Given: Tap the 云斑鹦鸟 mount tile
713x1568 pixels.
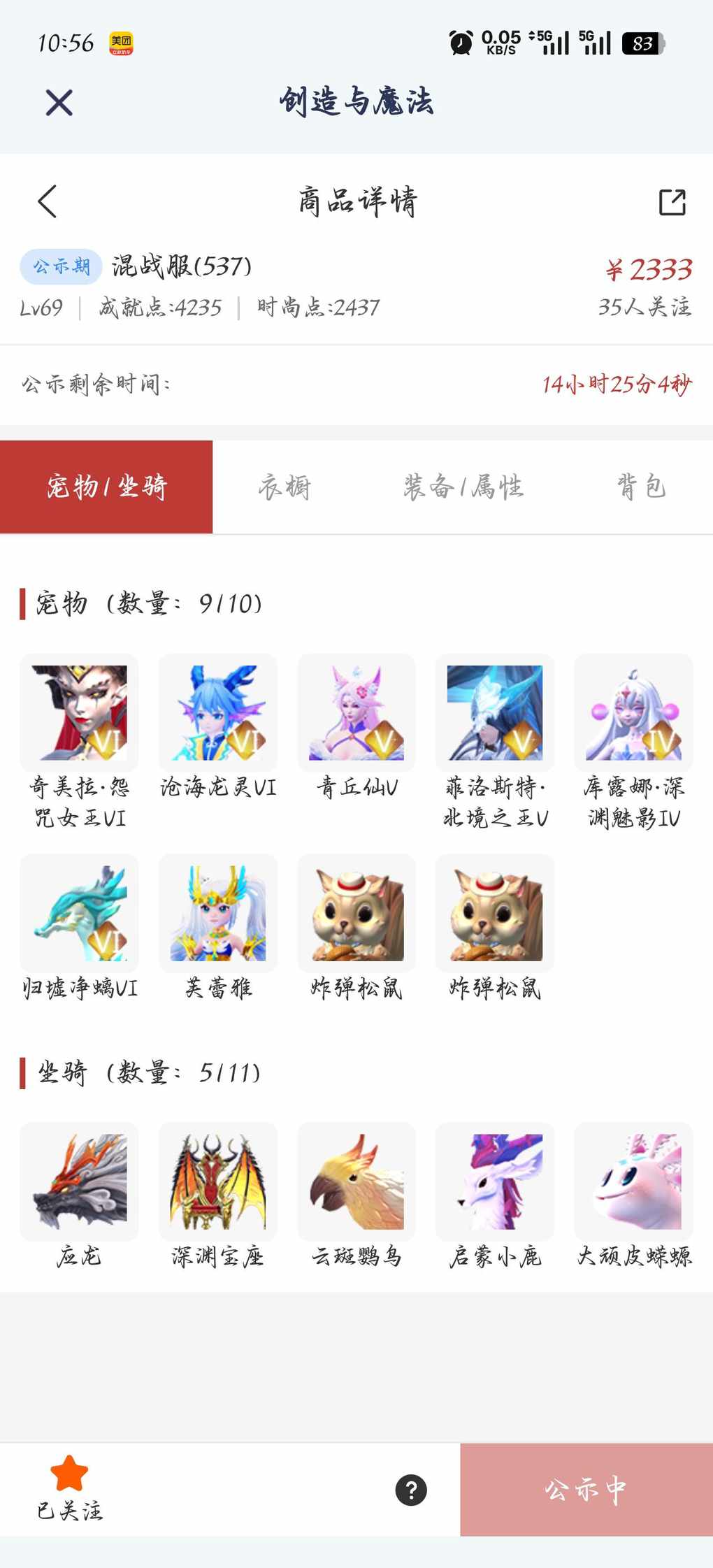Looking at the screenshot, I should click(x=356, y=1182).
